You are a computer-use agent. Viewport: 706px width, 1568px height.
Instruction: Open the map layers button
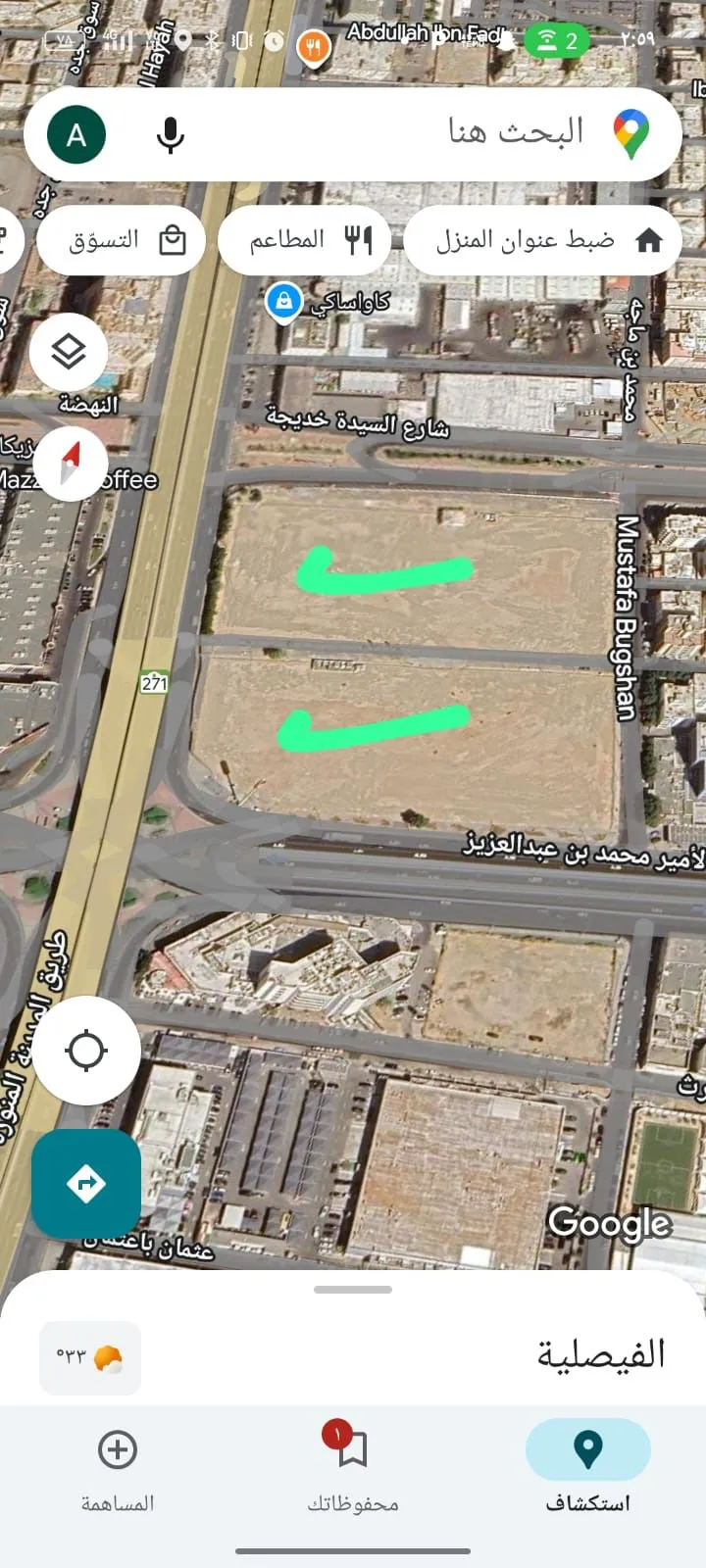pyautogui.click(x=68, y=351)
